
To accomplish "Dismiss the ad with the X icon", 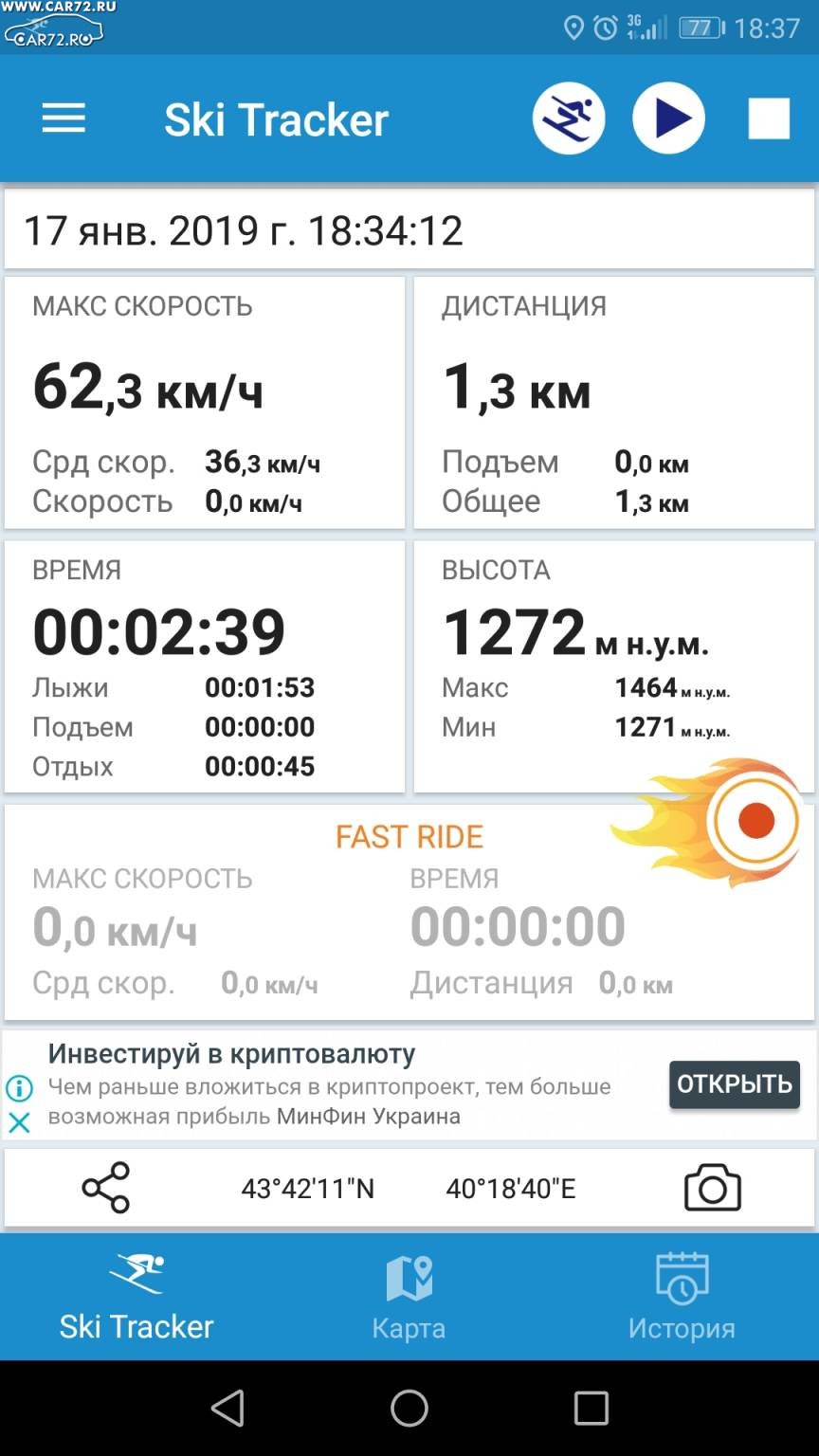I will [19, 1122].
